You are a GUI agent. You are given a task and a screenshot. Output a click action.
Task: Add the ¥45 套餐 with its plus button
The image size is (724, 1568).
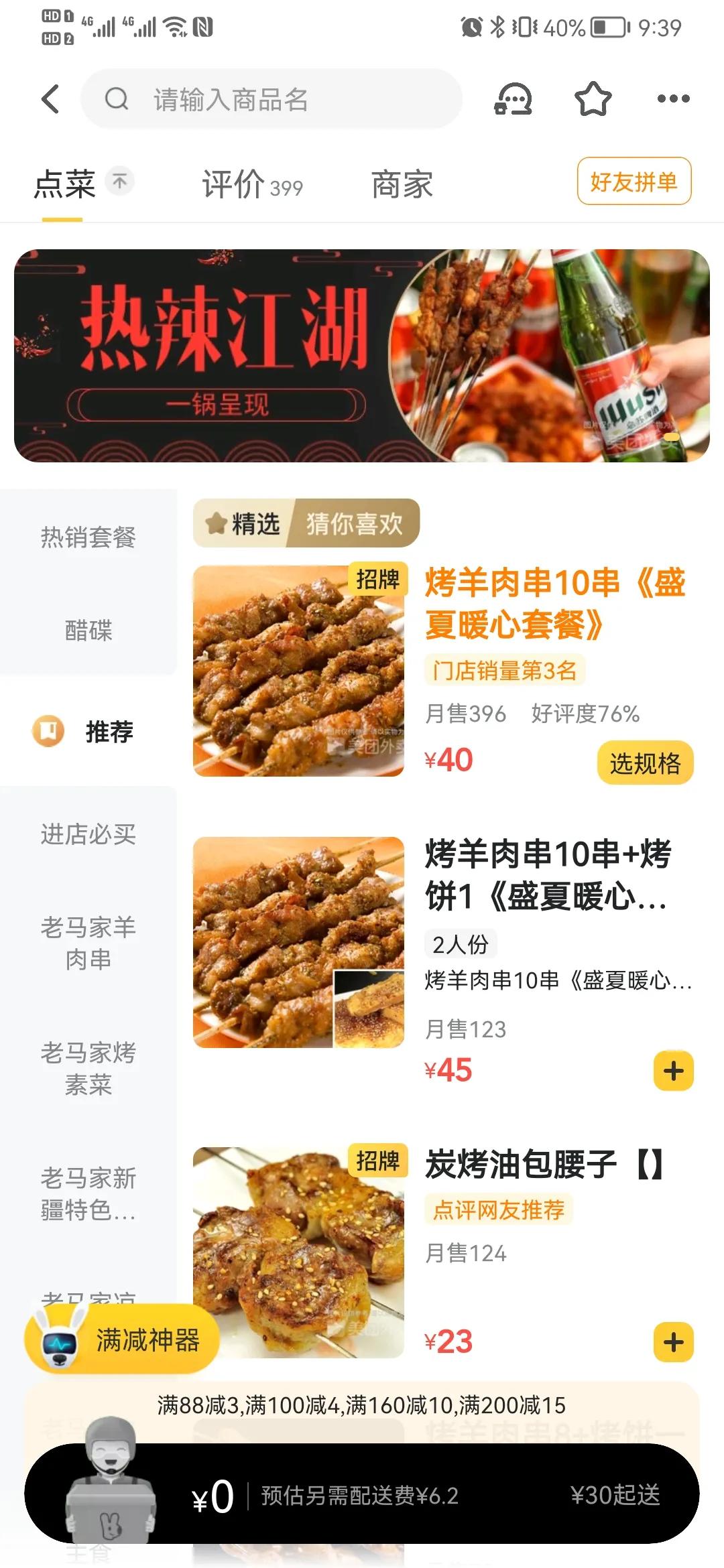pyautogui.click(x=673, y=1069)
